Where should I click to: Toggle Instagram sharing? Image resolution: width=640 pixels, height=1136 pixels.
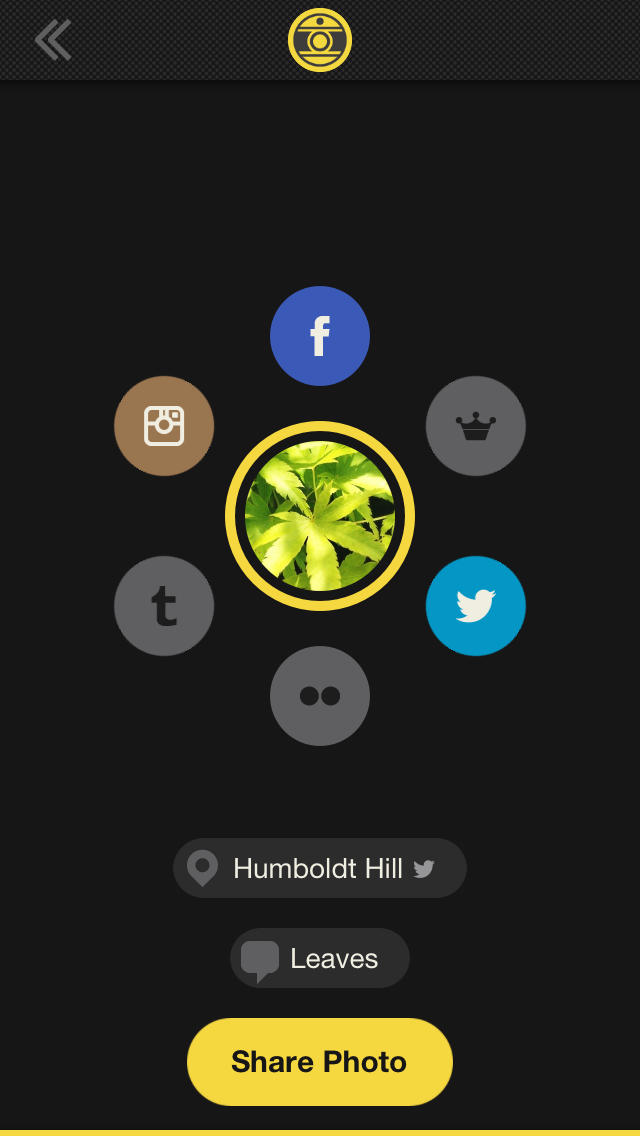coord(164,426)
